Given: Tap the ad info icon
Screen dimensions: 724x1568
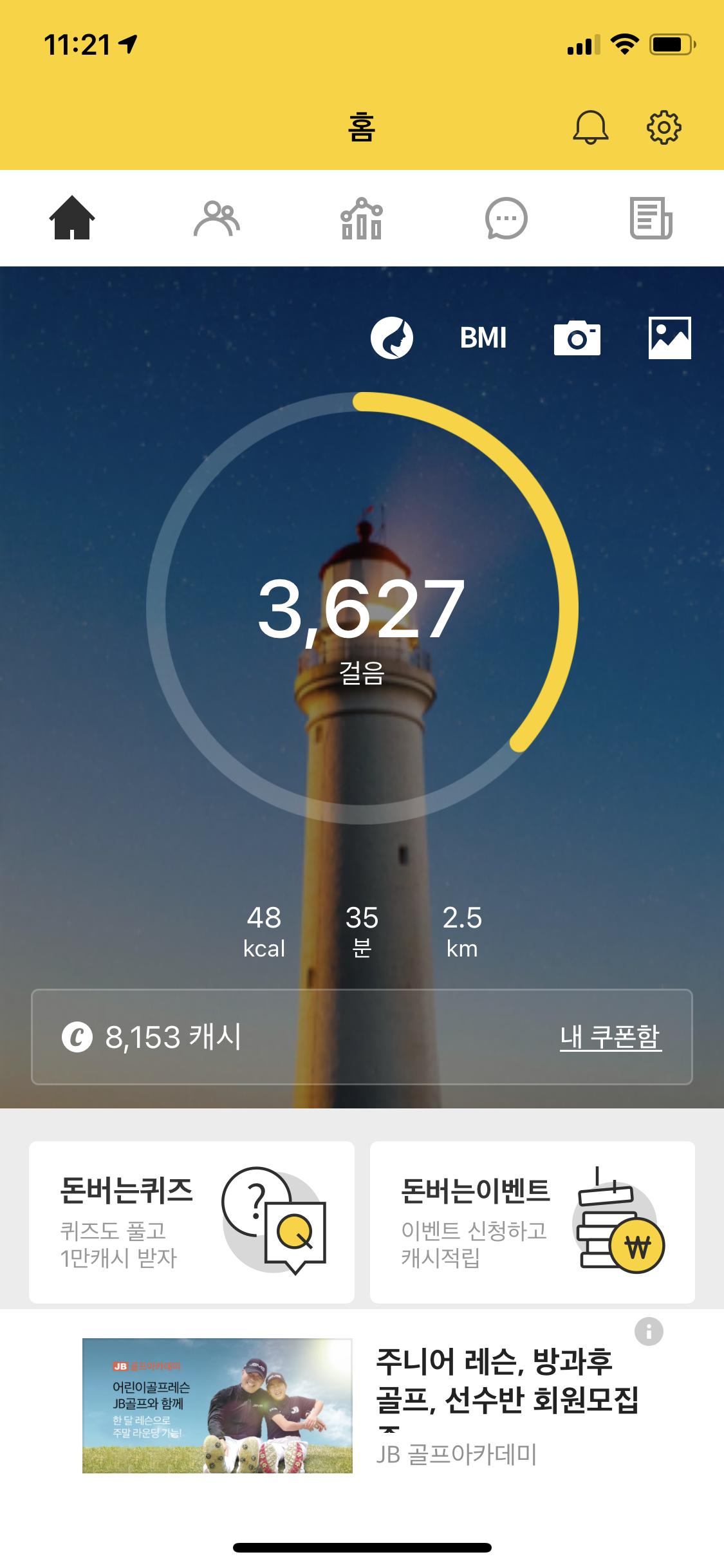Looking at the screenshot, I should click(649, 1331).
